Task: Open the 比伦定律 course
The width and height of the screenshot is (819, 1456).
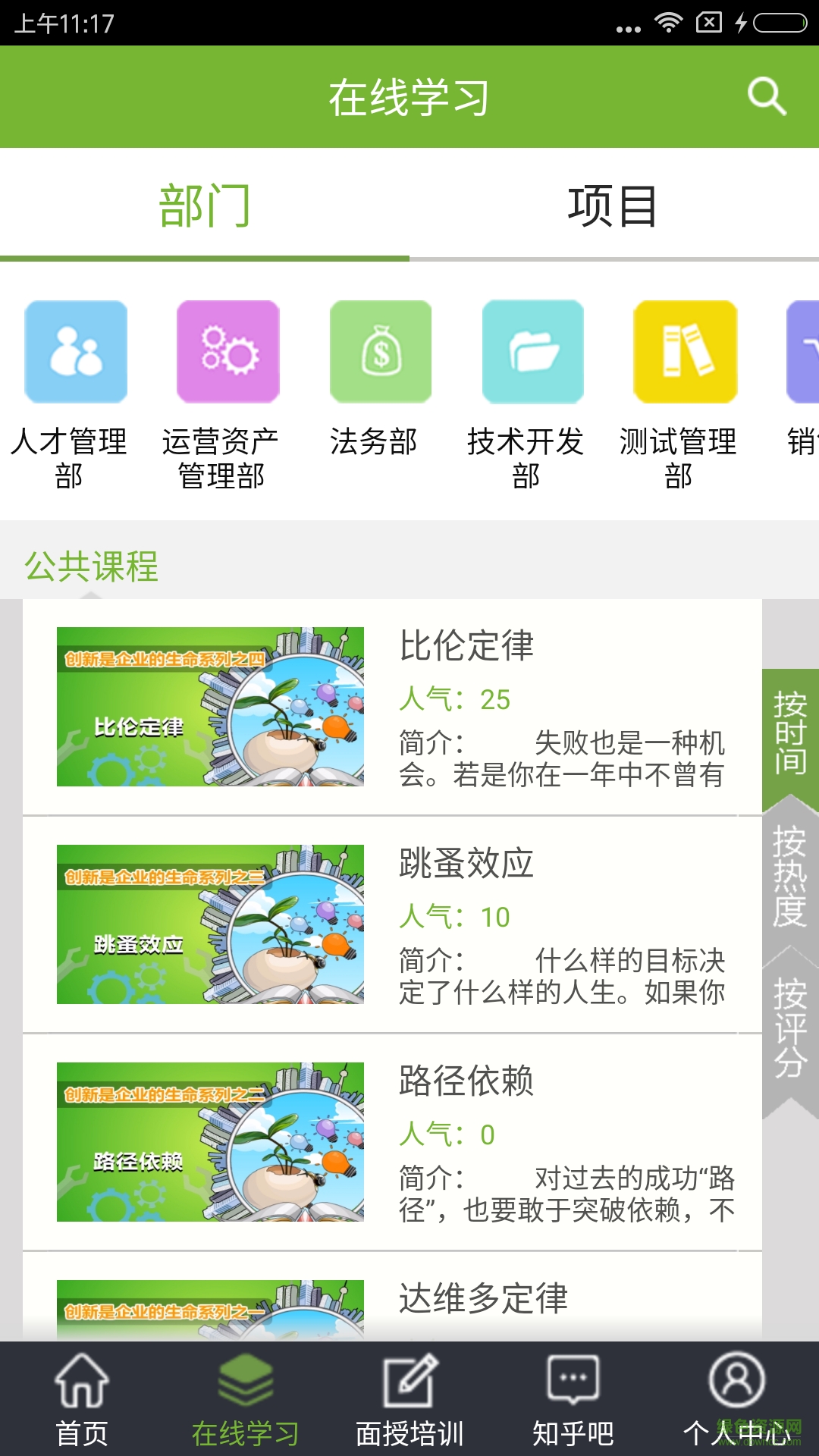Action: [x=392, y=708]
